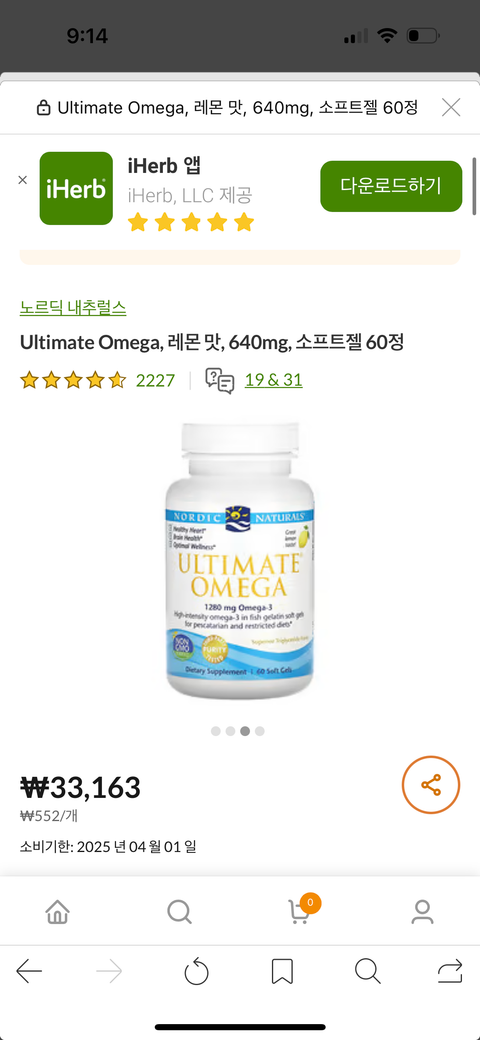This screenshot has height=1040, width=480.
Task: Dismiss the iHerb app banner
Action: point(23,180)
